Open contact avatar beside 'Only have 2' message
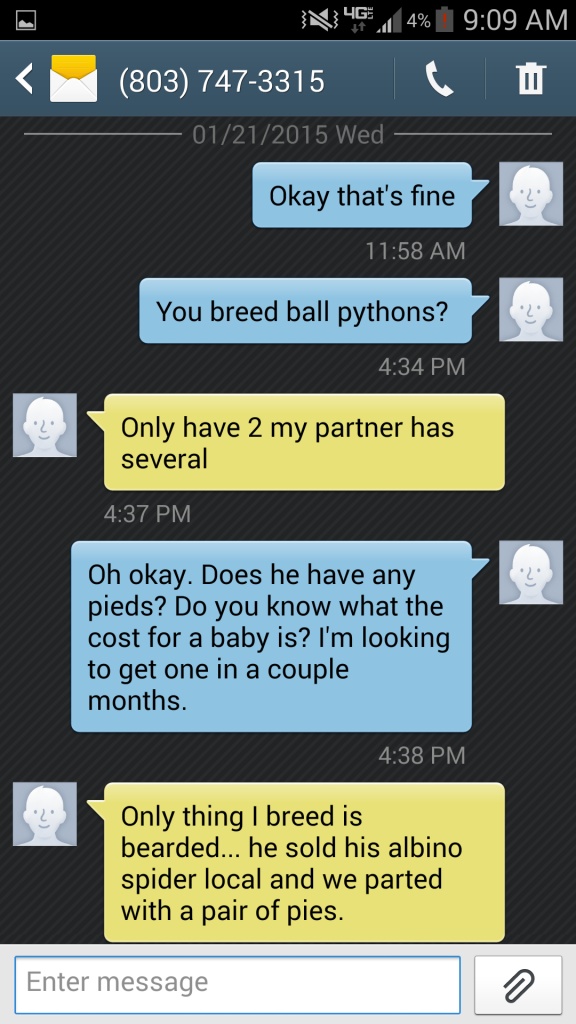The image size is (576, 1024). click(x=45, y=425)
